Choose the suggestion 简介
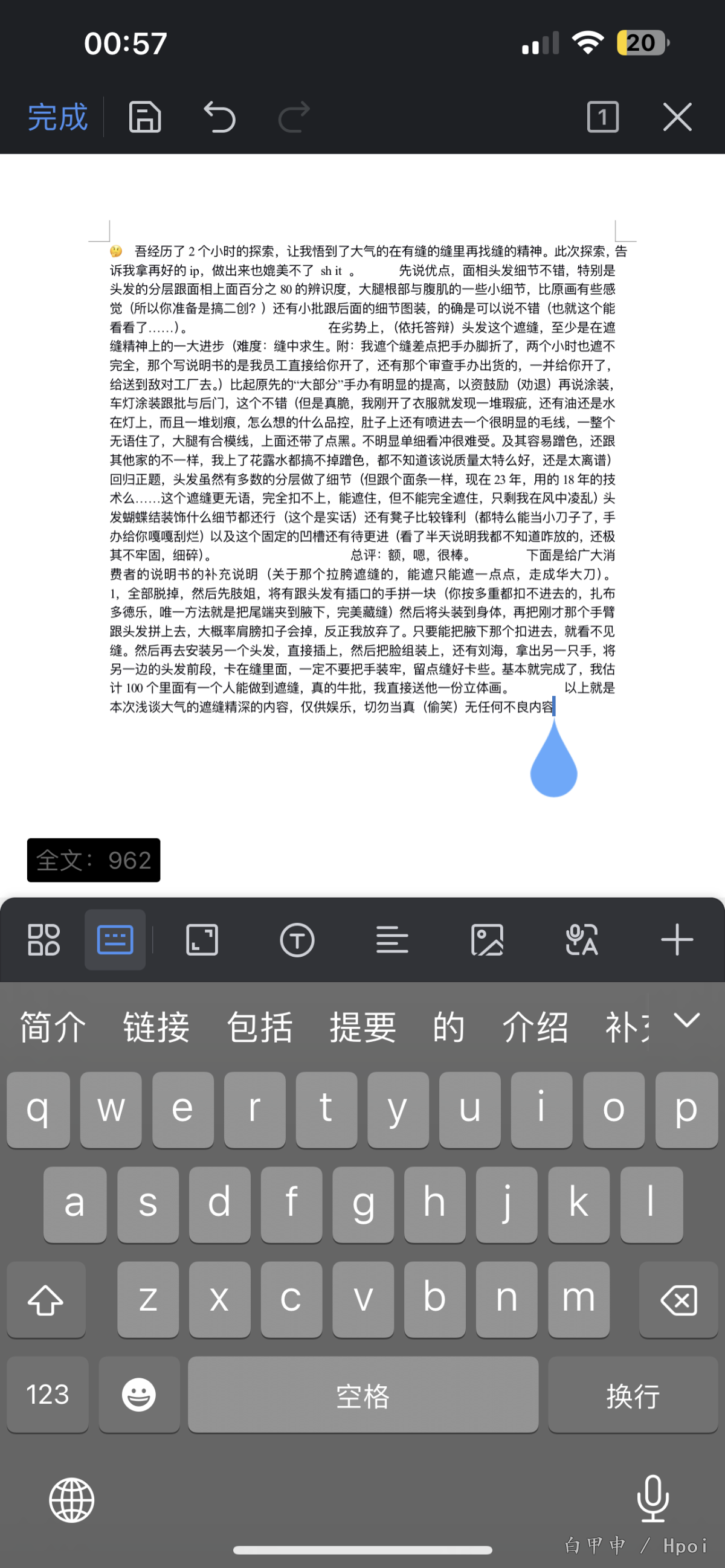This screenshot has width=725, height=1568. click(x=54, y=1027)
